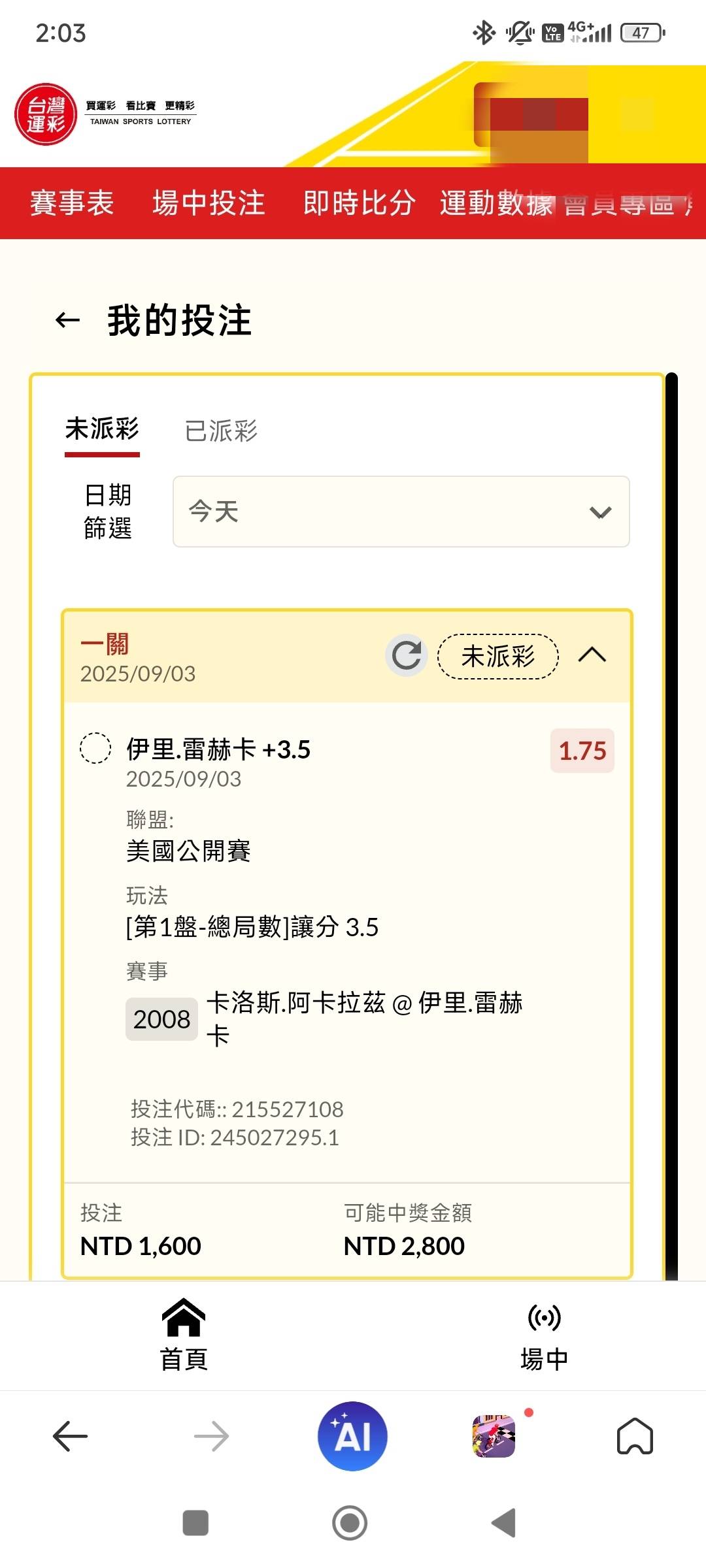This screenshot has height=1568, width=706.
Task: Open 場中投注 in the red menu
Action: 209,203
